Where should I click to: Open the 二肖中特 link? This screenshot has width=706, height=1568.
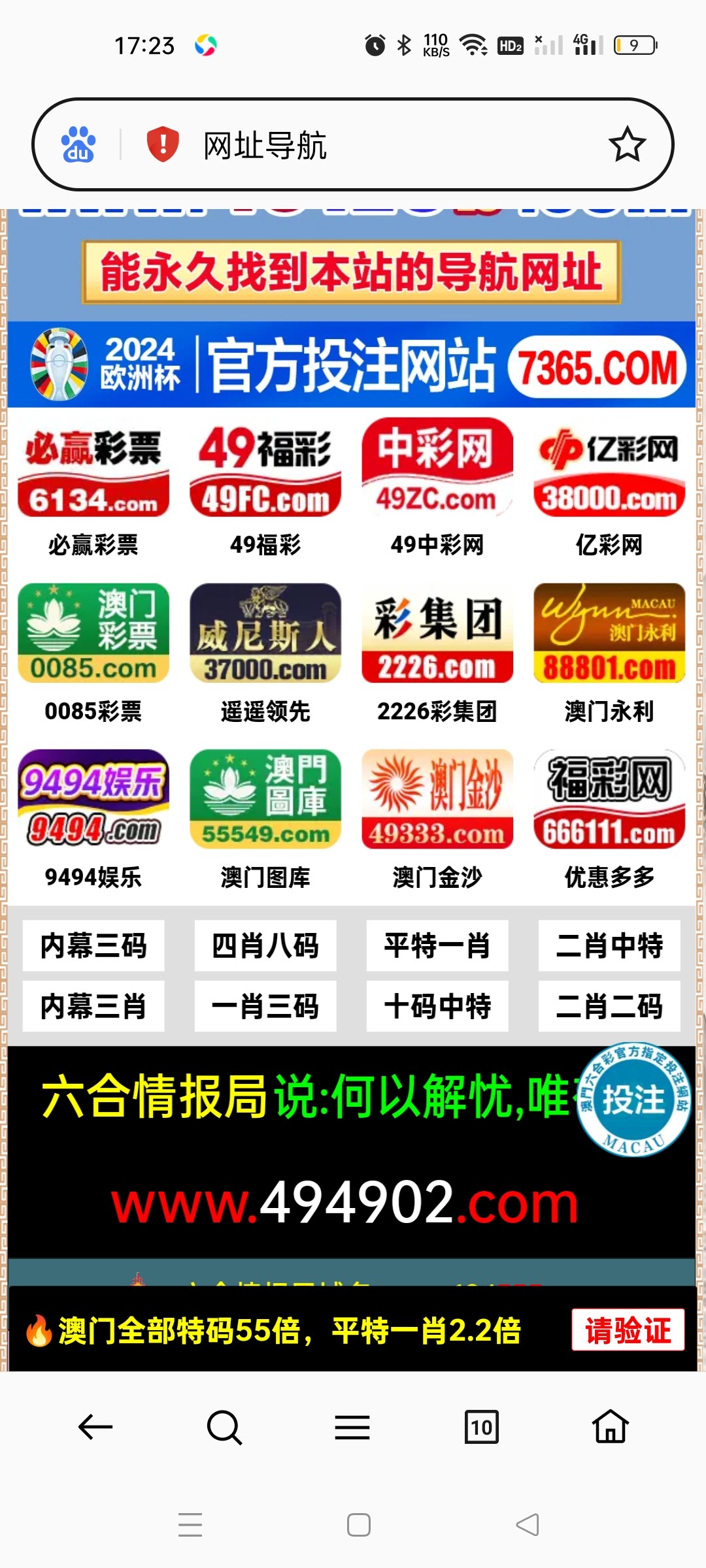(609, 945)
